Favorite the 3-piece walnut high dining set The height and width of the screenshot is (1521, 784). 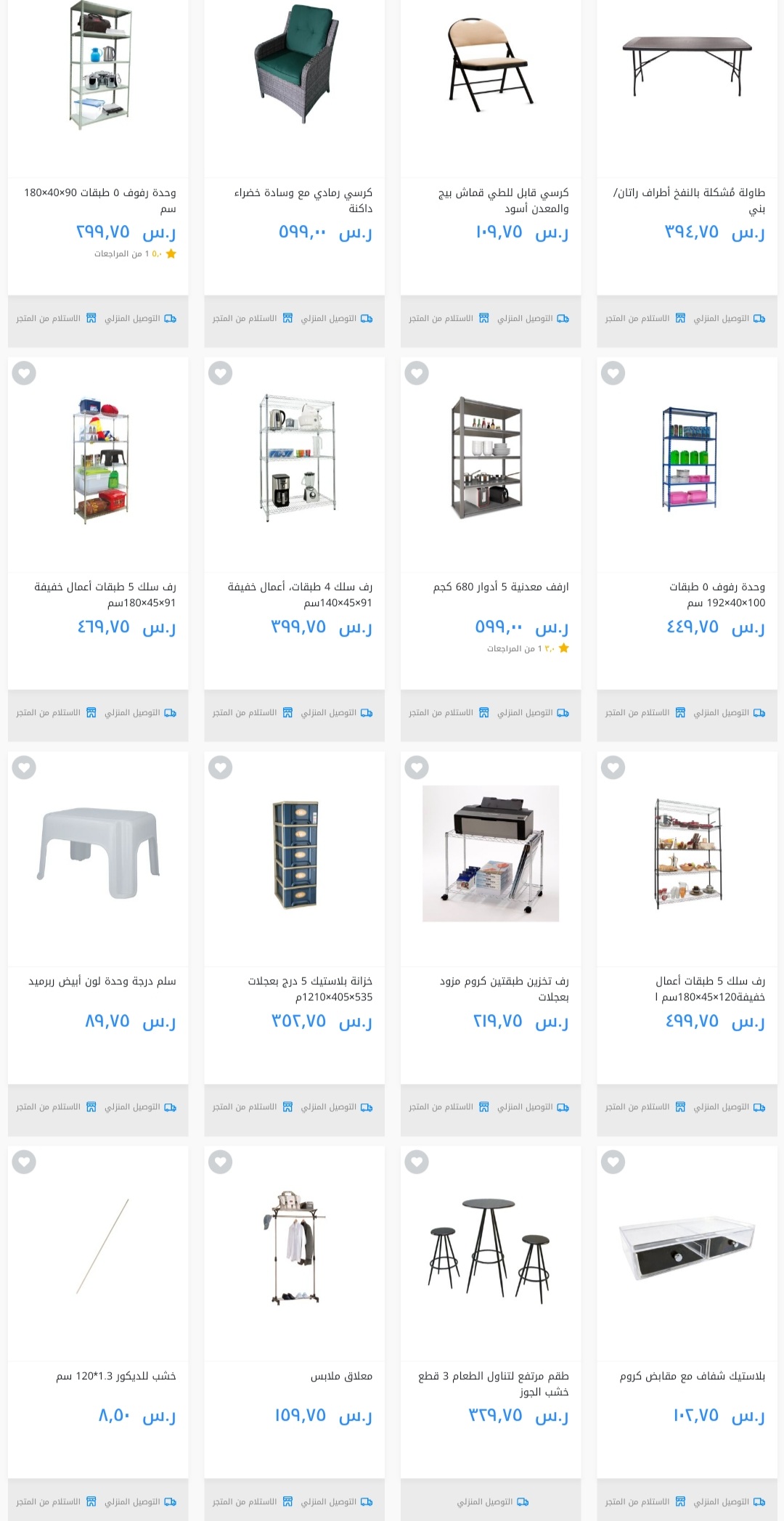[x=417, y=1162]
